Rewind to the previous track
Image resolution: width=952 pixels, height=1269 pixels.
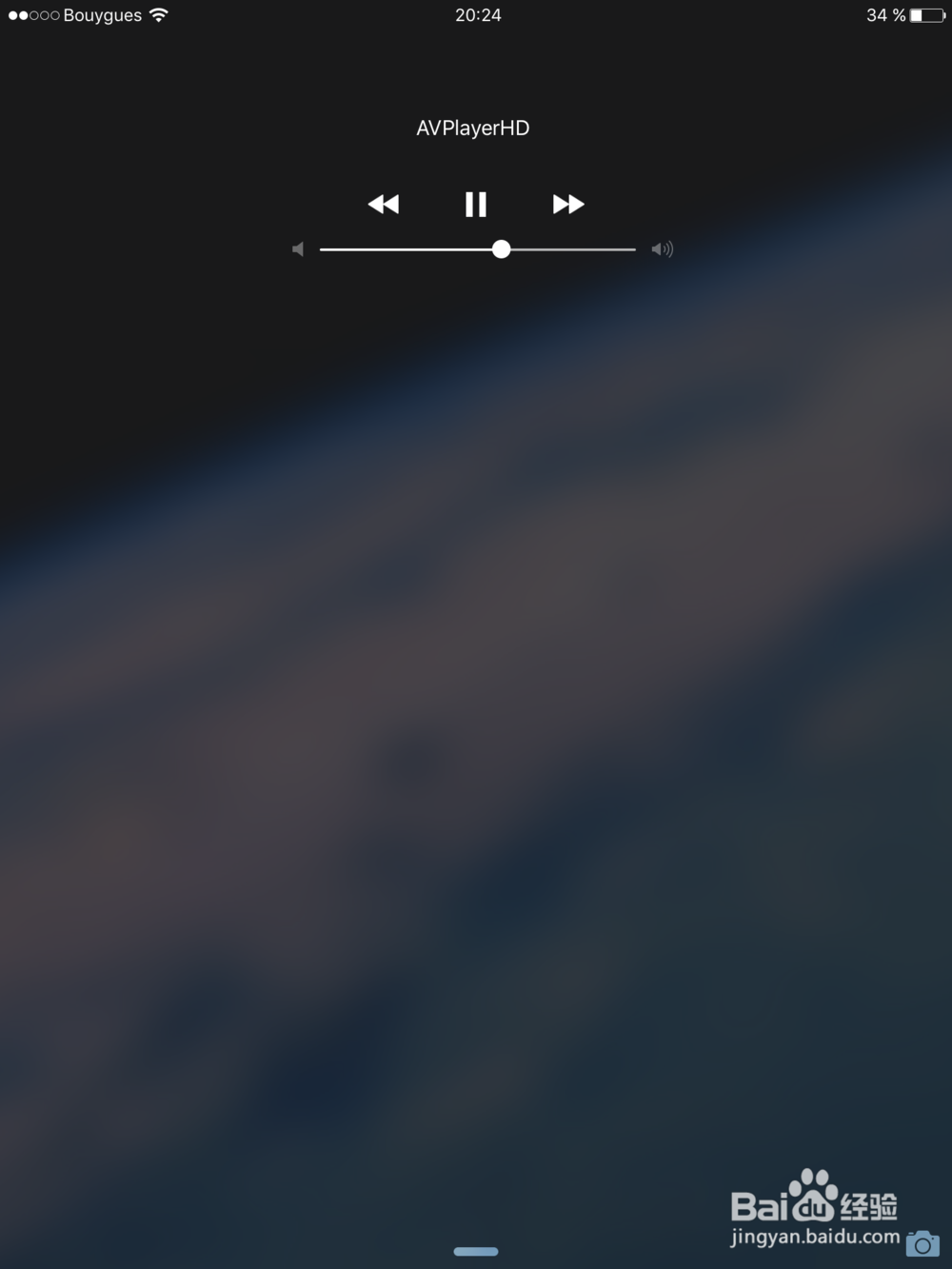coord(384,204)
